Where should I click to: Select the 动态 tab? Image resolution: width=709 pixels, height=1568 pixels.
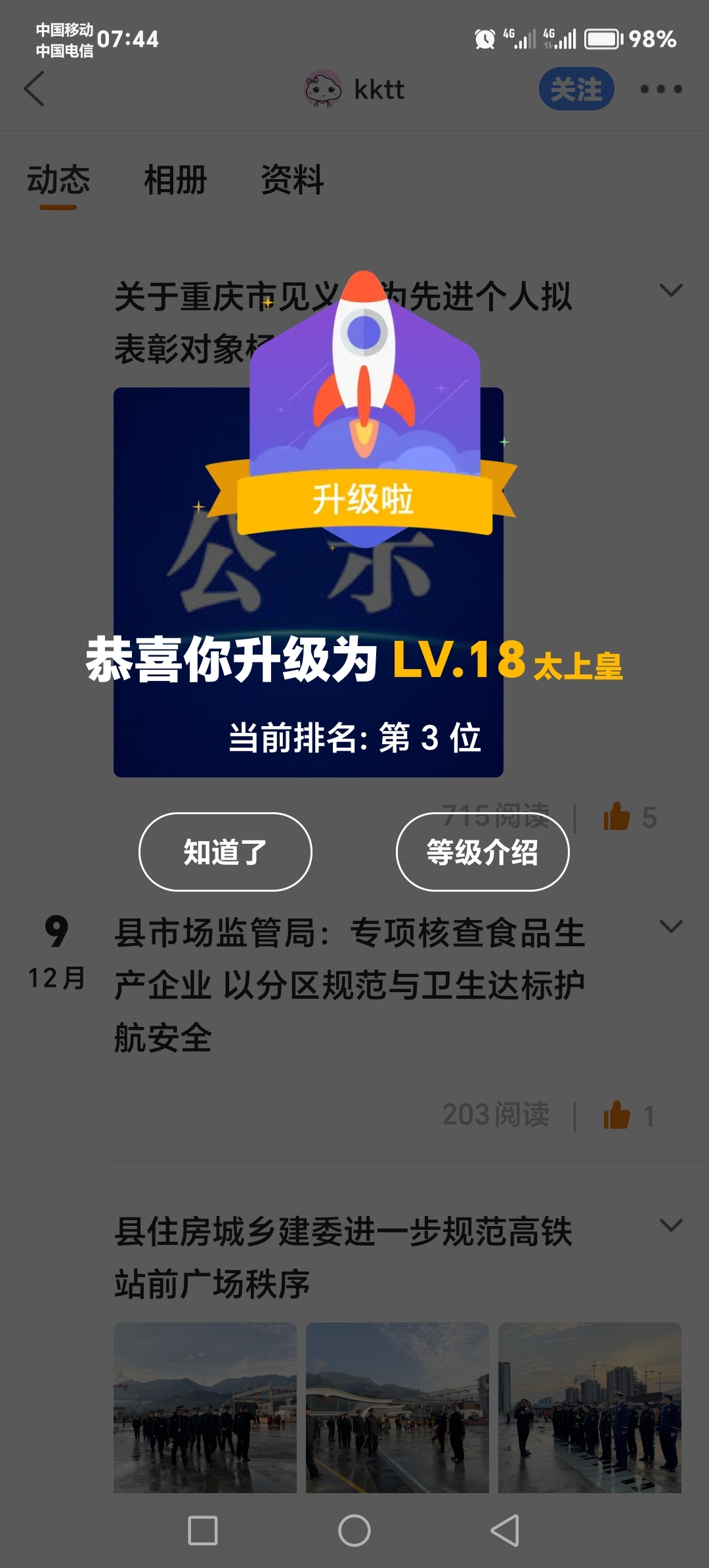(58, 180)
